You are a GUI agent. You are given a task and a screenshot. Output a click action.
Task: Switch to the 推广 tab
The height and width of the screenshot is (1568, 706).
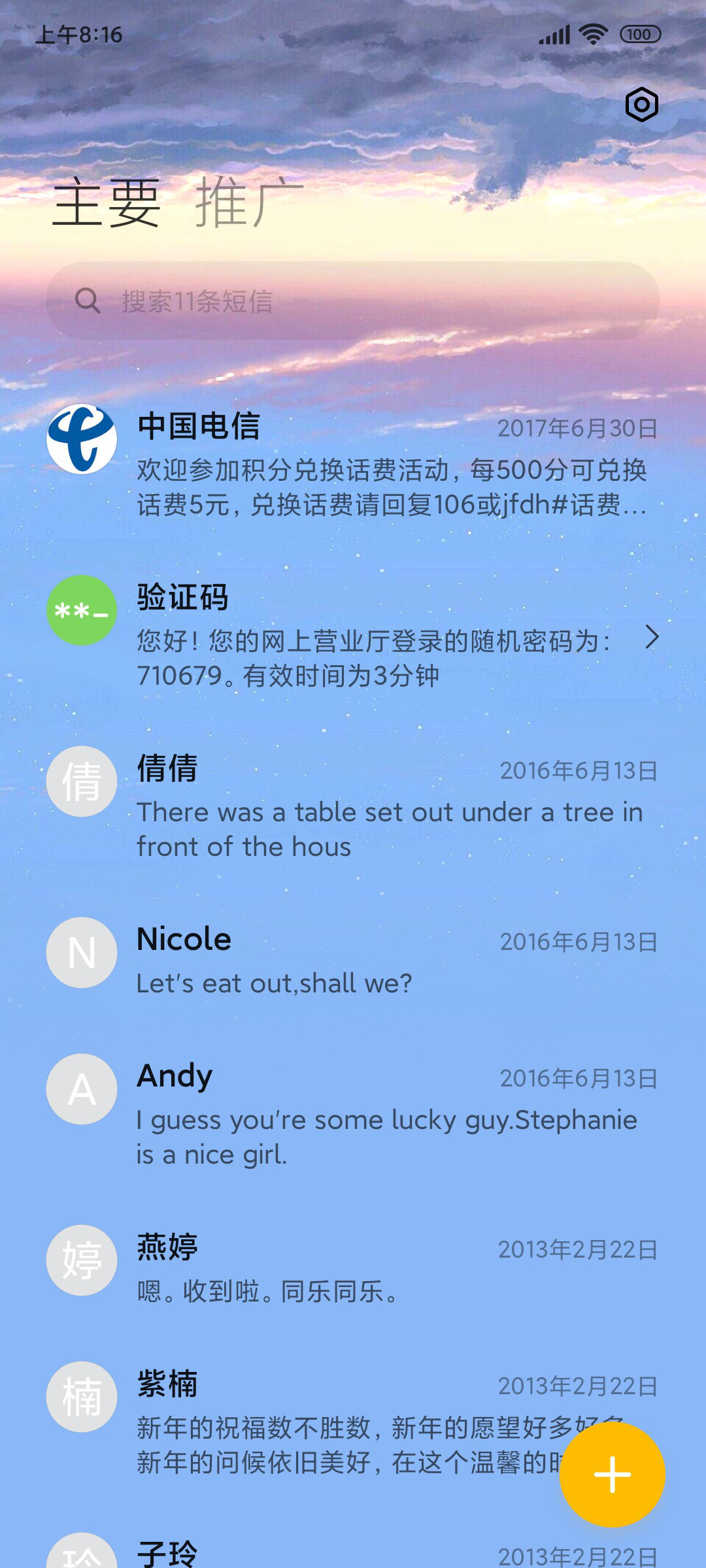(250, 203)
